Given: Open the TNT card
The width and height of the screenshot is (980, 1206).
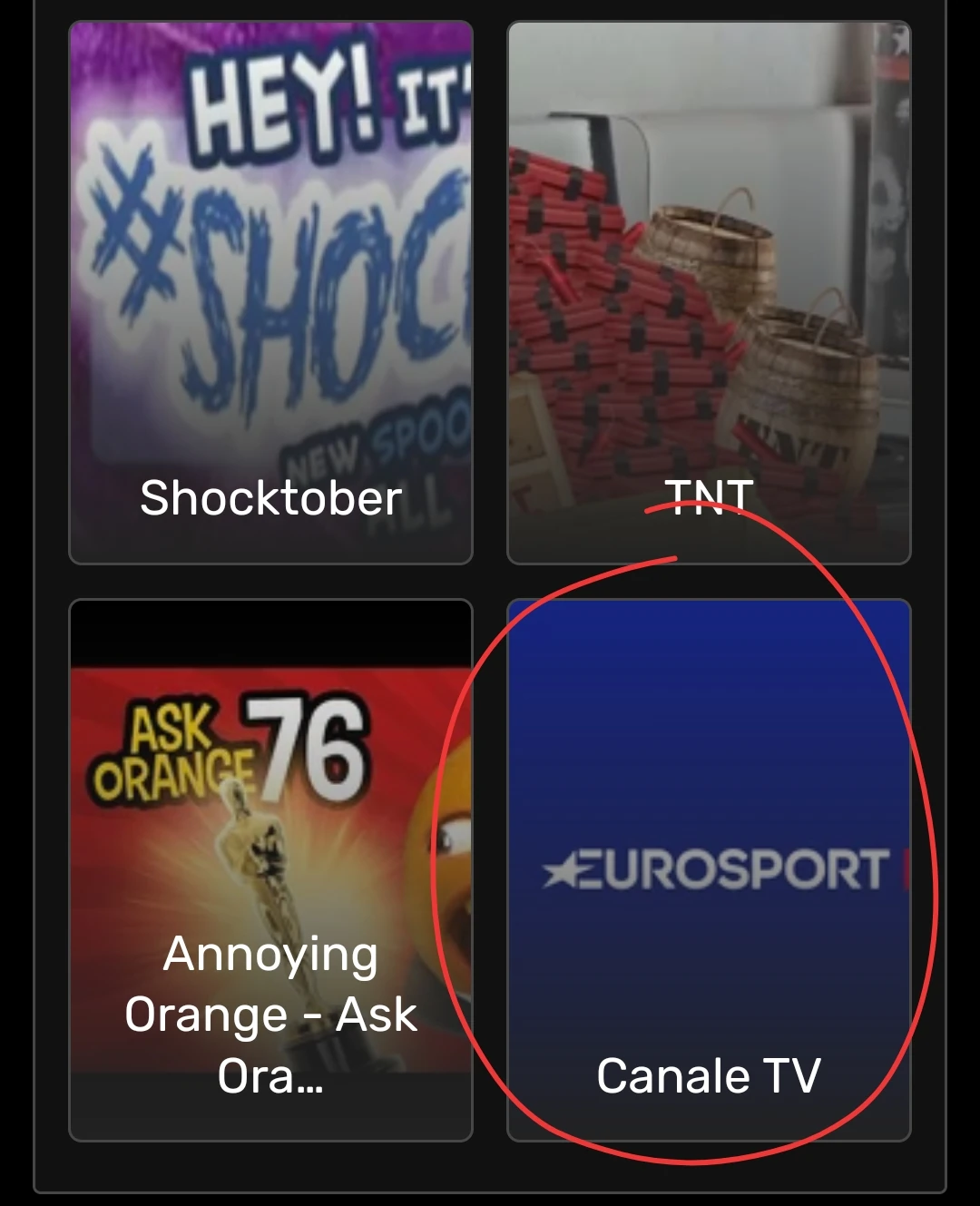Looking at the screenshot, I should pyautogui.click(x=709, y=292).
